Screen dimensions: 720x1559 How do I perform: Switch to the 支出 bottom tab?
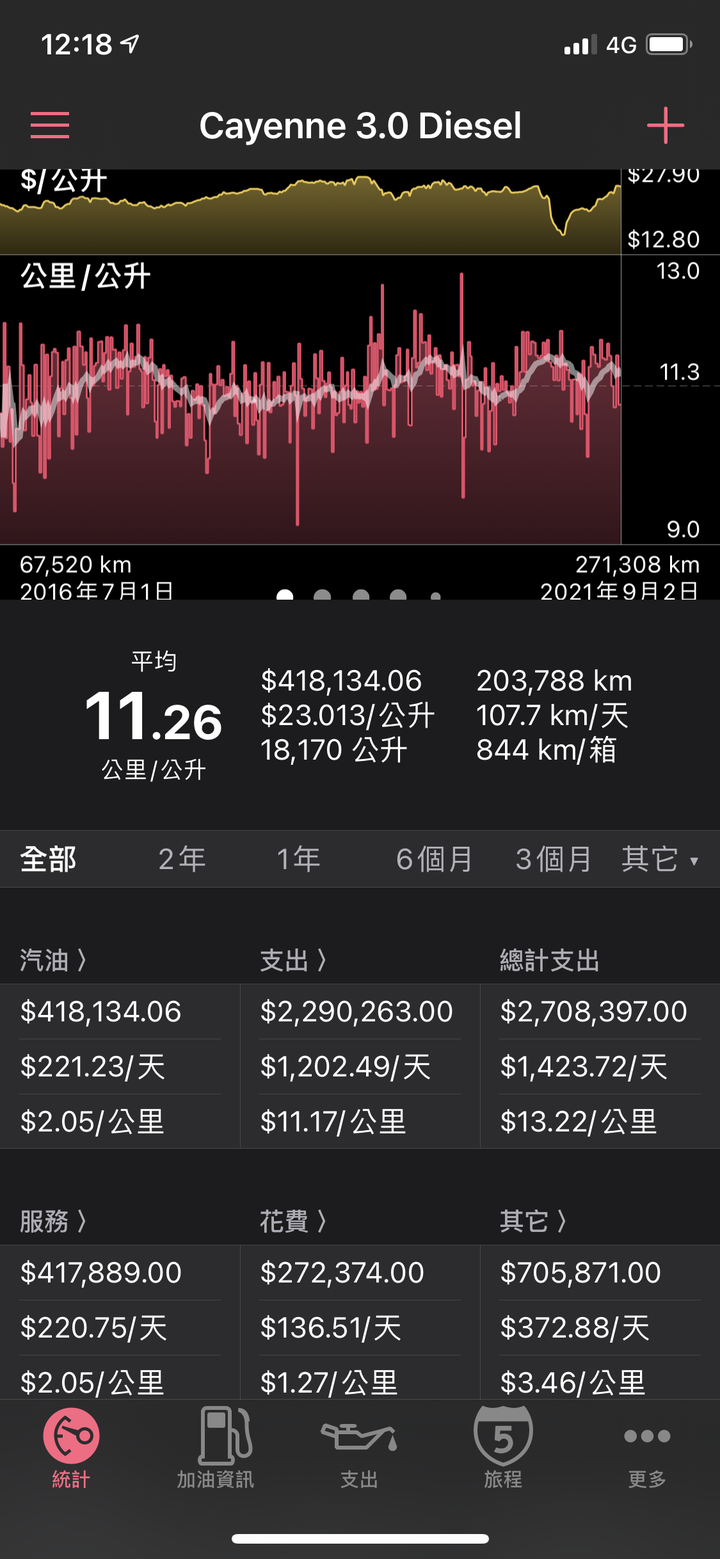(x=359, y=1447)
